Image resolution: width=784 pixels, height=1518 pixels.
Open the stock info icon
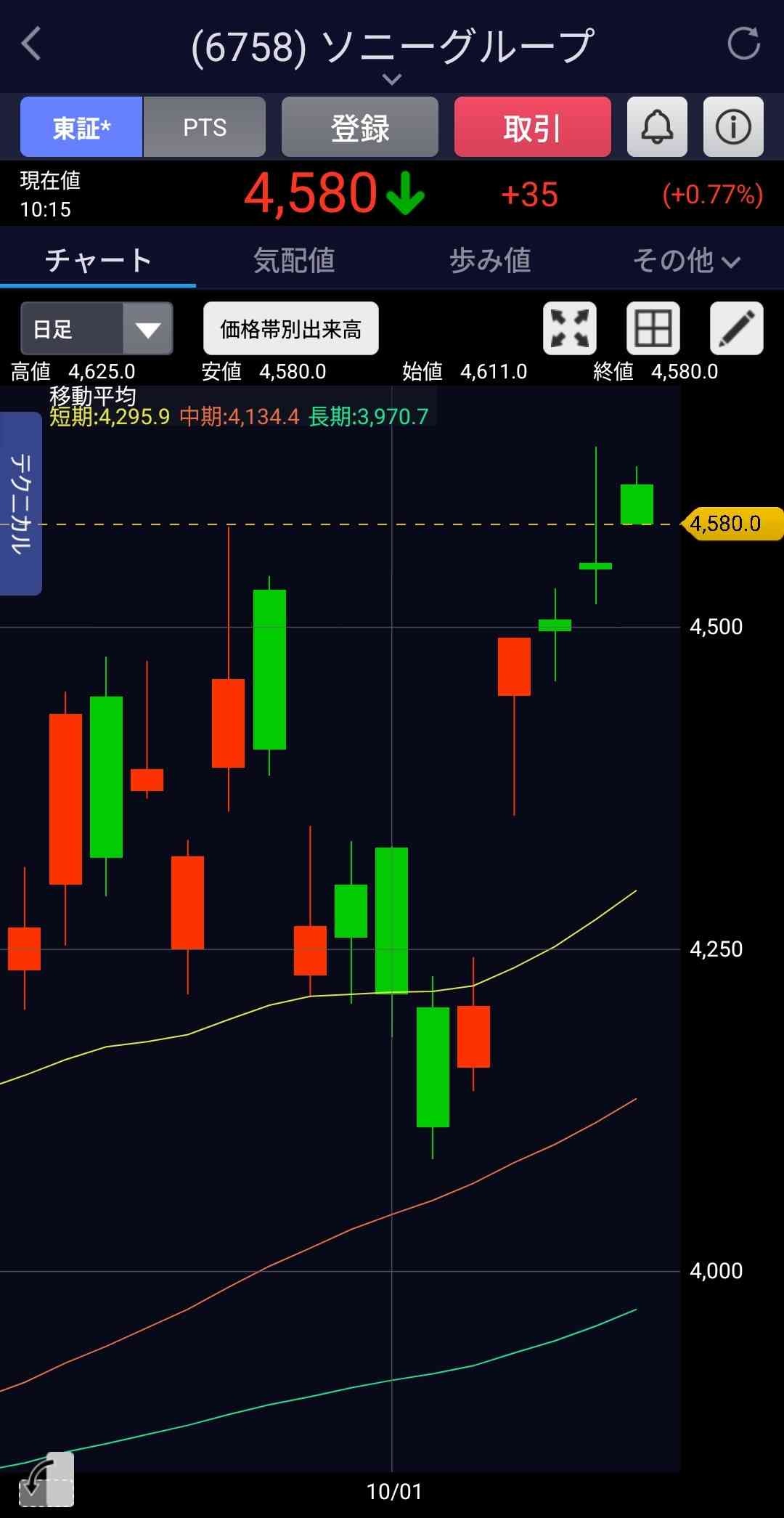click(733, 127)
